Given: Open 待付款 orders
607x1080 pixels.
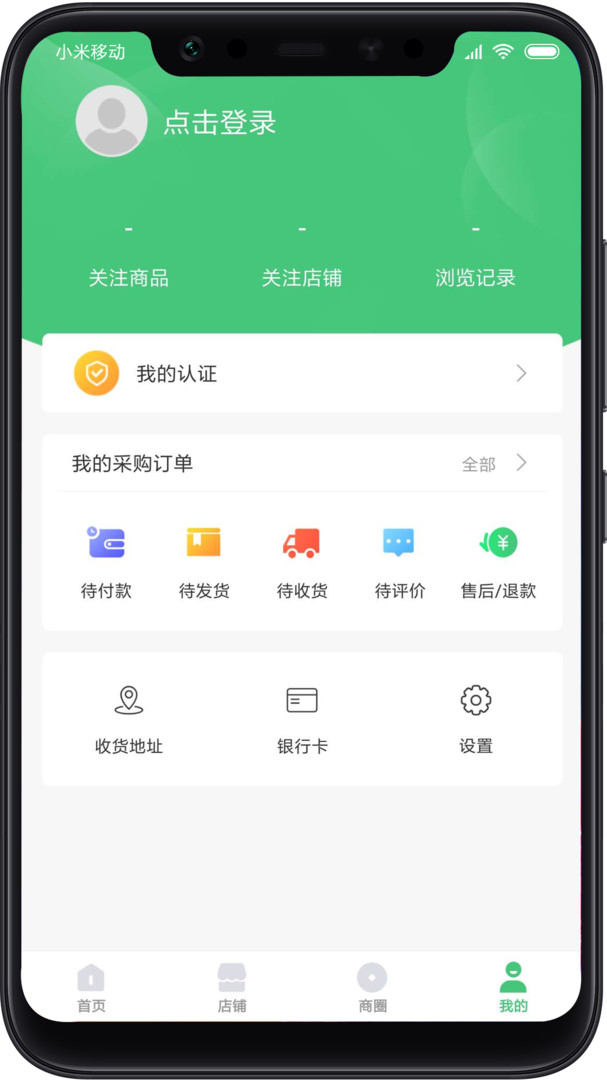Looking at the screenshot, I should click(106, 563).
